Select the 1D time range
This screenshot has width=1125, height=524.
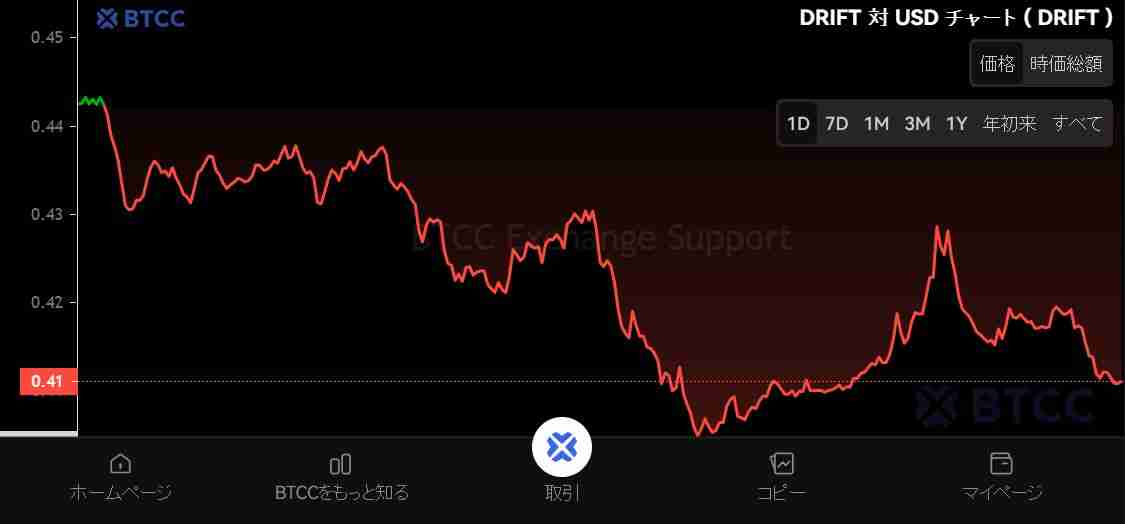(x=798, y=124)
